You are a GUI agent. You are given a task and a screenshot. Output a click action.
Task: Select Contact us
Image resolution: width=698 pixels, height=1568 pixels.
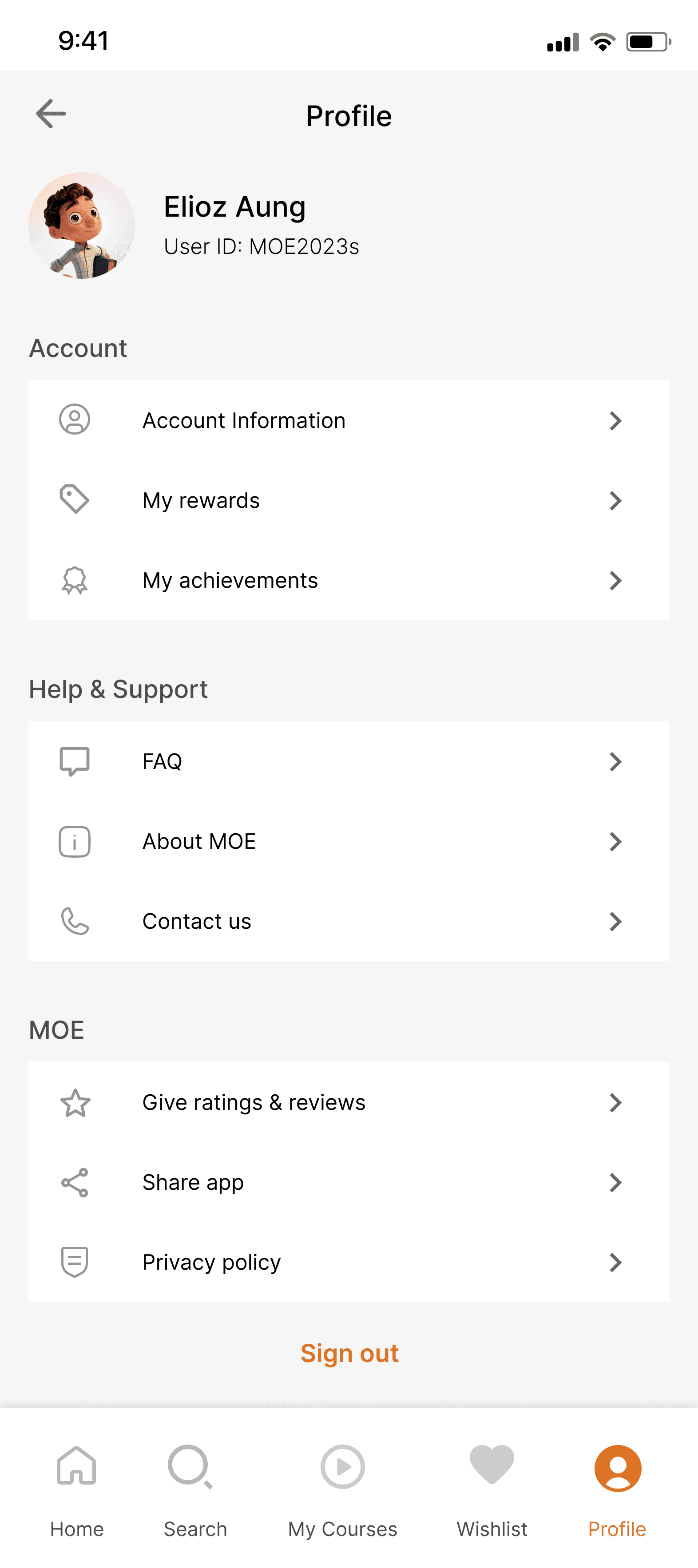point(349,921)
